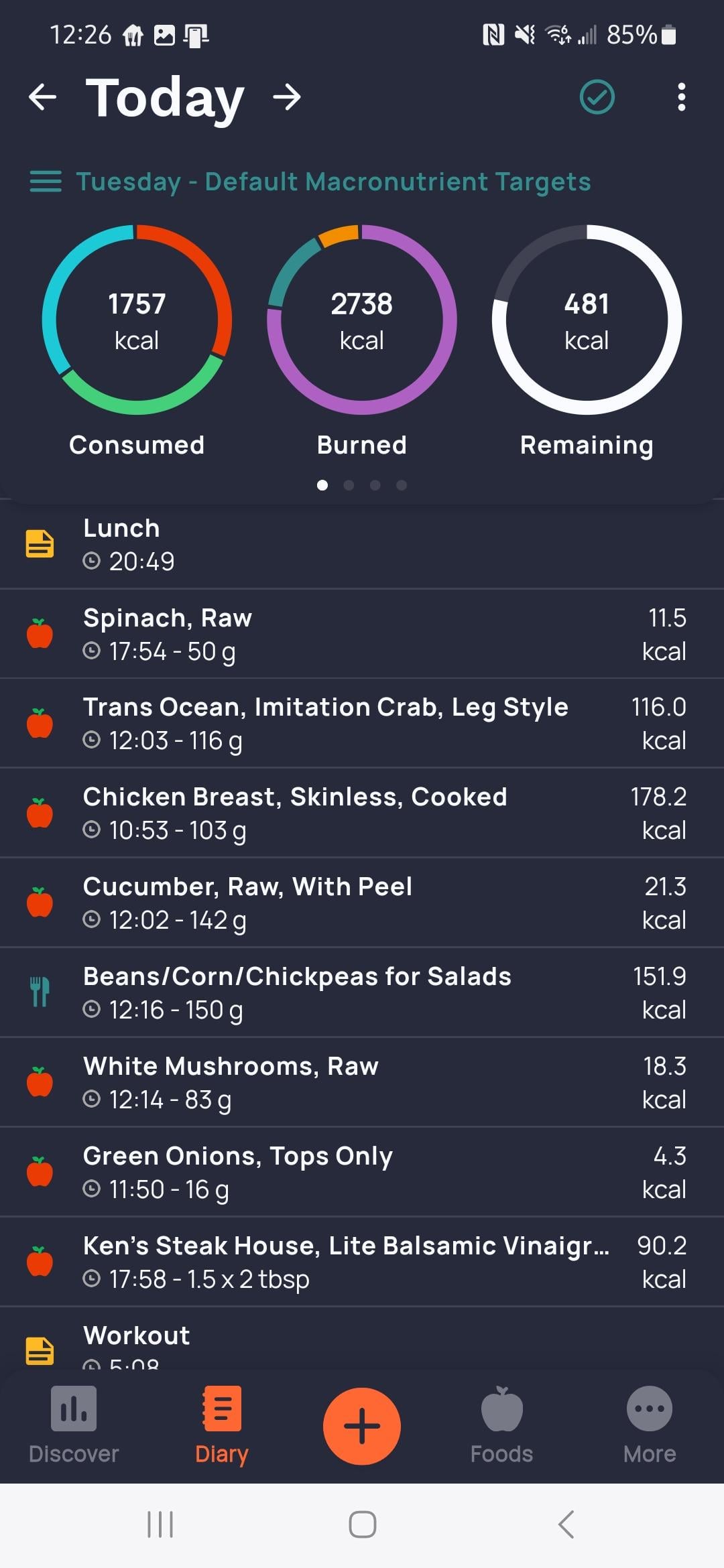This screenshot has width=724, height=1568.
Task: Open the Green Onions entry
Action: [x=362, y=1173]
